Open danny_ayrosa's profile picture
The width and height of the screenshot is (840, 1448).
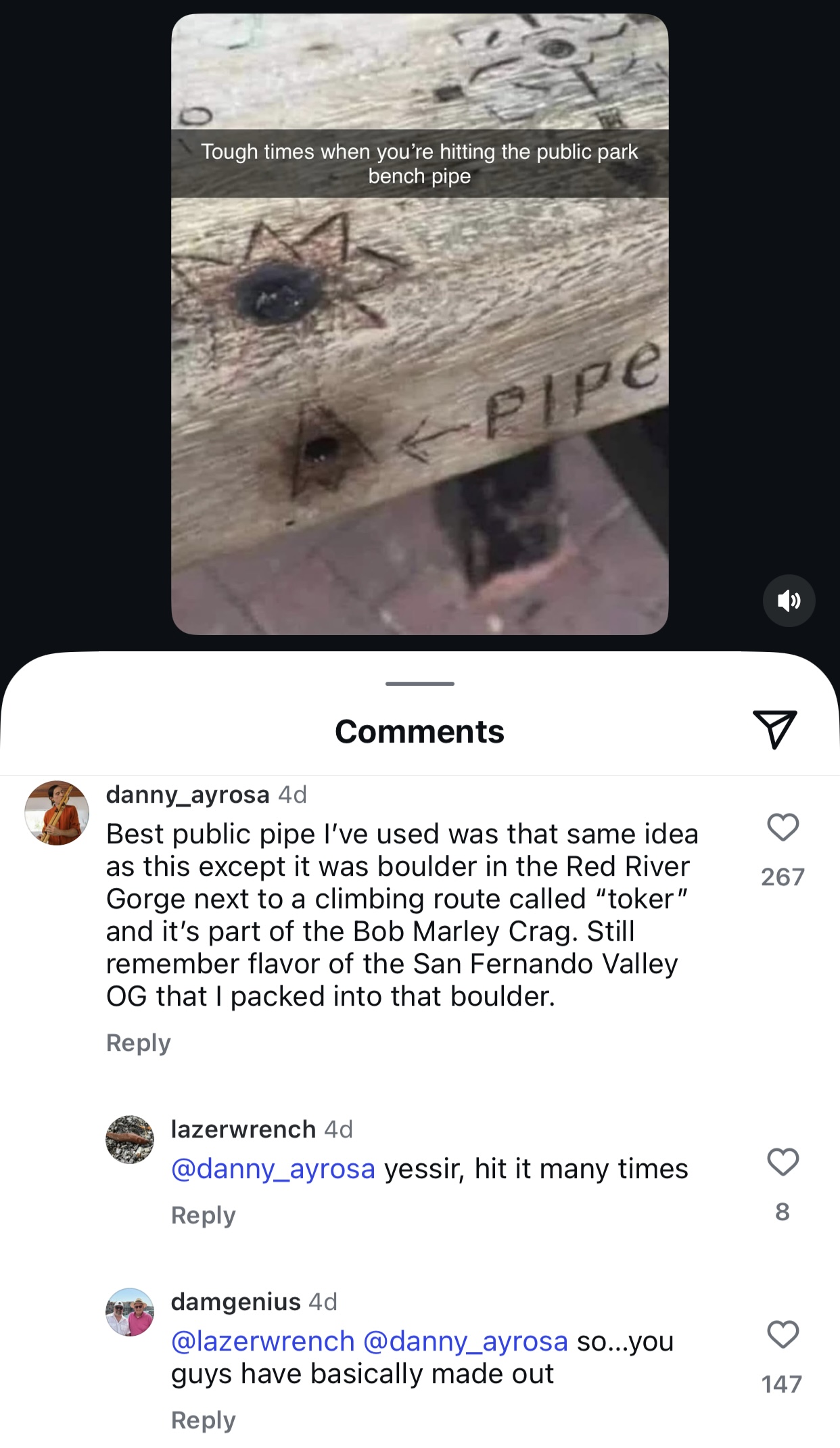pyautogui.click(x=57, y=812)
